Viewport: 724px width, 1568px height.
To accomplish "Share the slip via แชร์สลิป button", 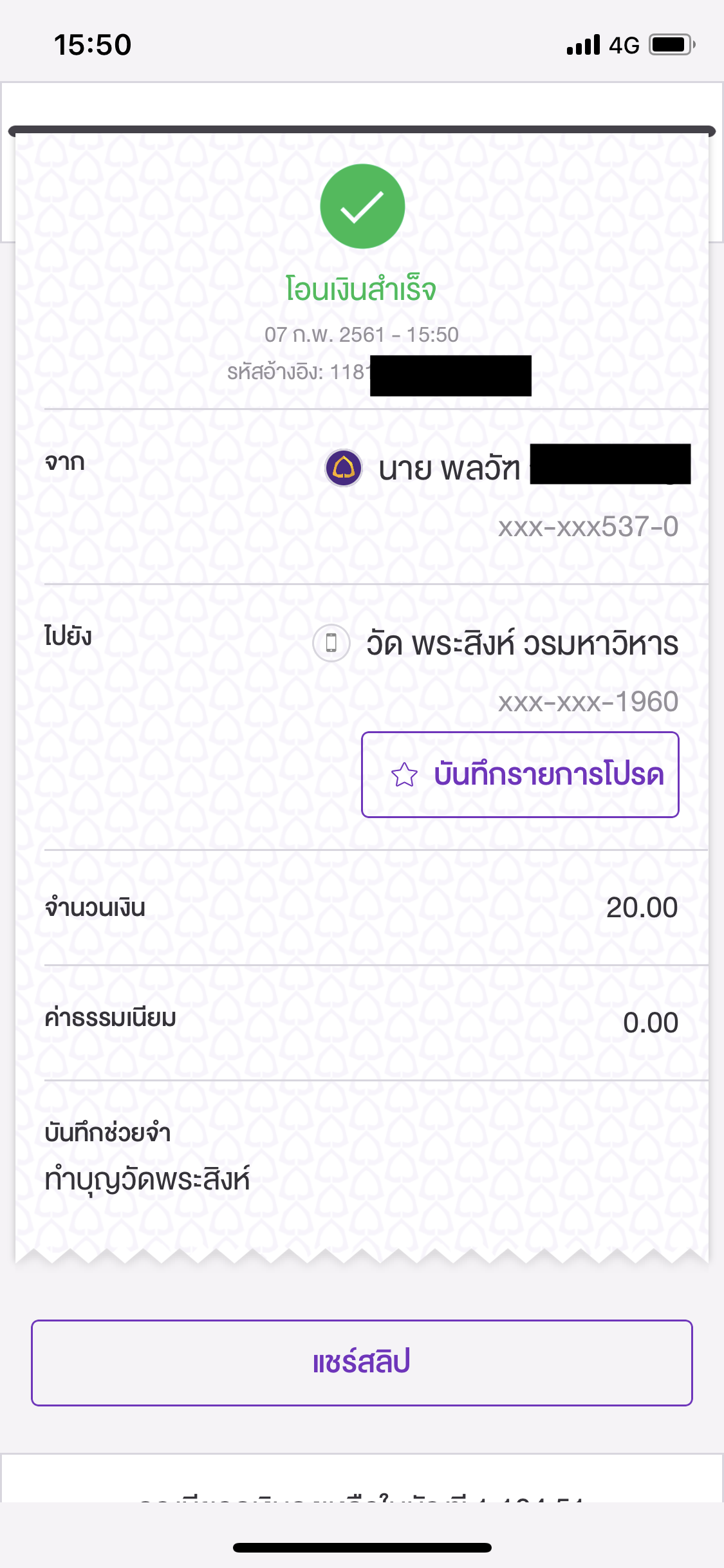I will coord(362,1363).
